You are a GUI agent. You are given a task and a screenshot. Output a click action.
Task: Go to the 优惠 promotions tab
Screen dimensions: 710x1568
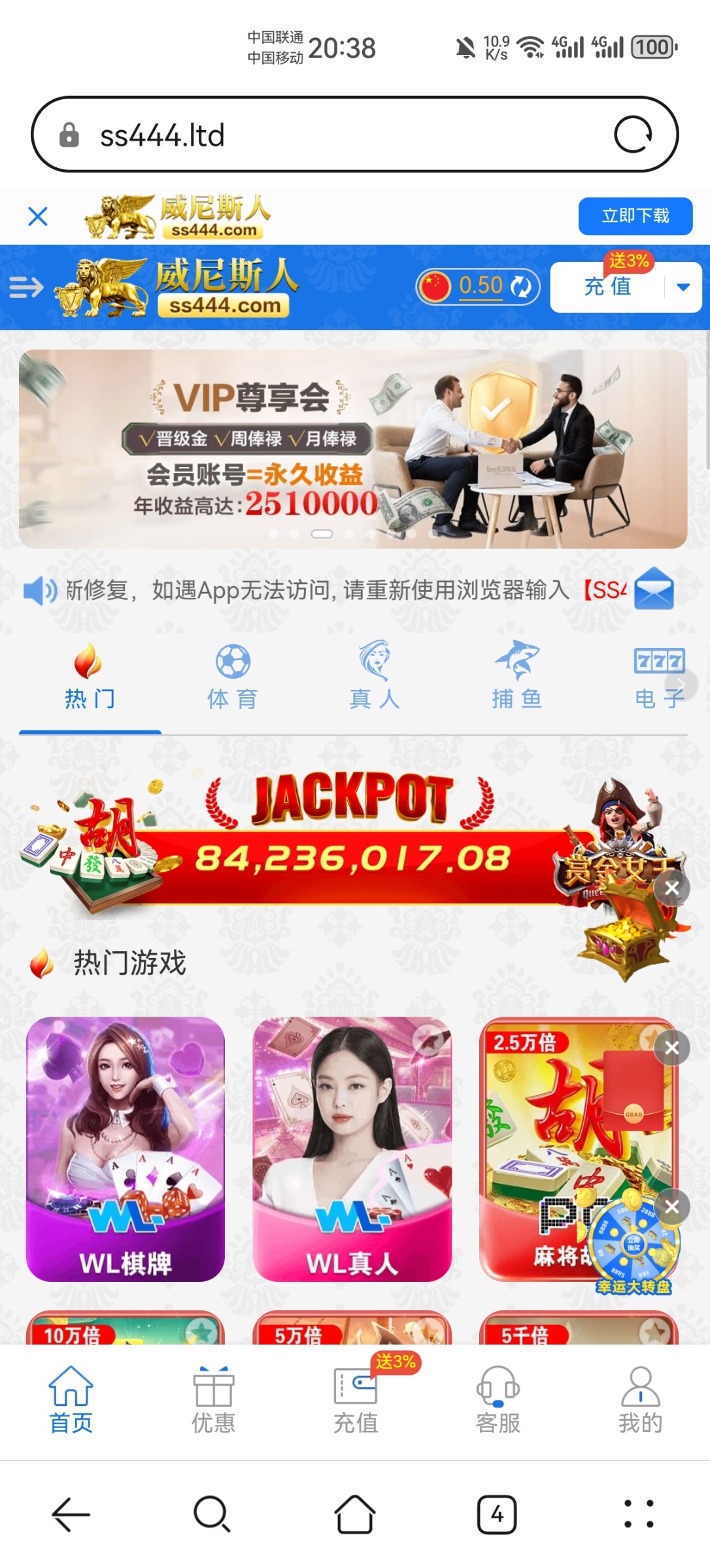coord(213,1400)
